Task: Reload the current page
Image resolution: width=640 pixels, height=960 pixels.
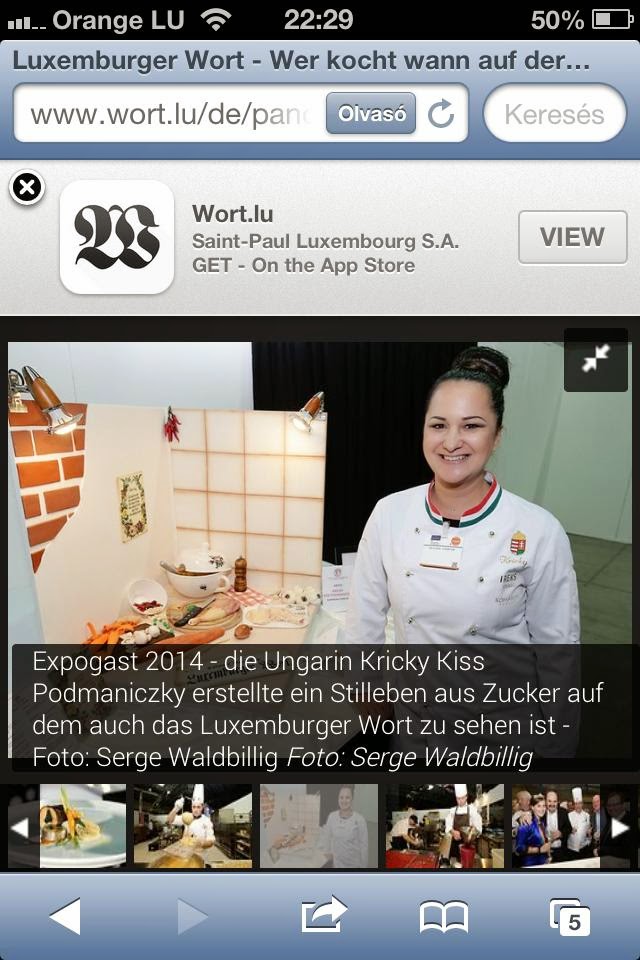Action: (441, 114)
